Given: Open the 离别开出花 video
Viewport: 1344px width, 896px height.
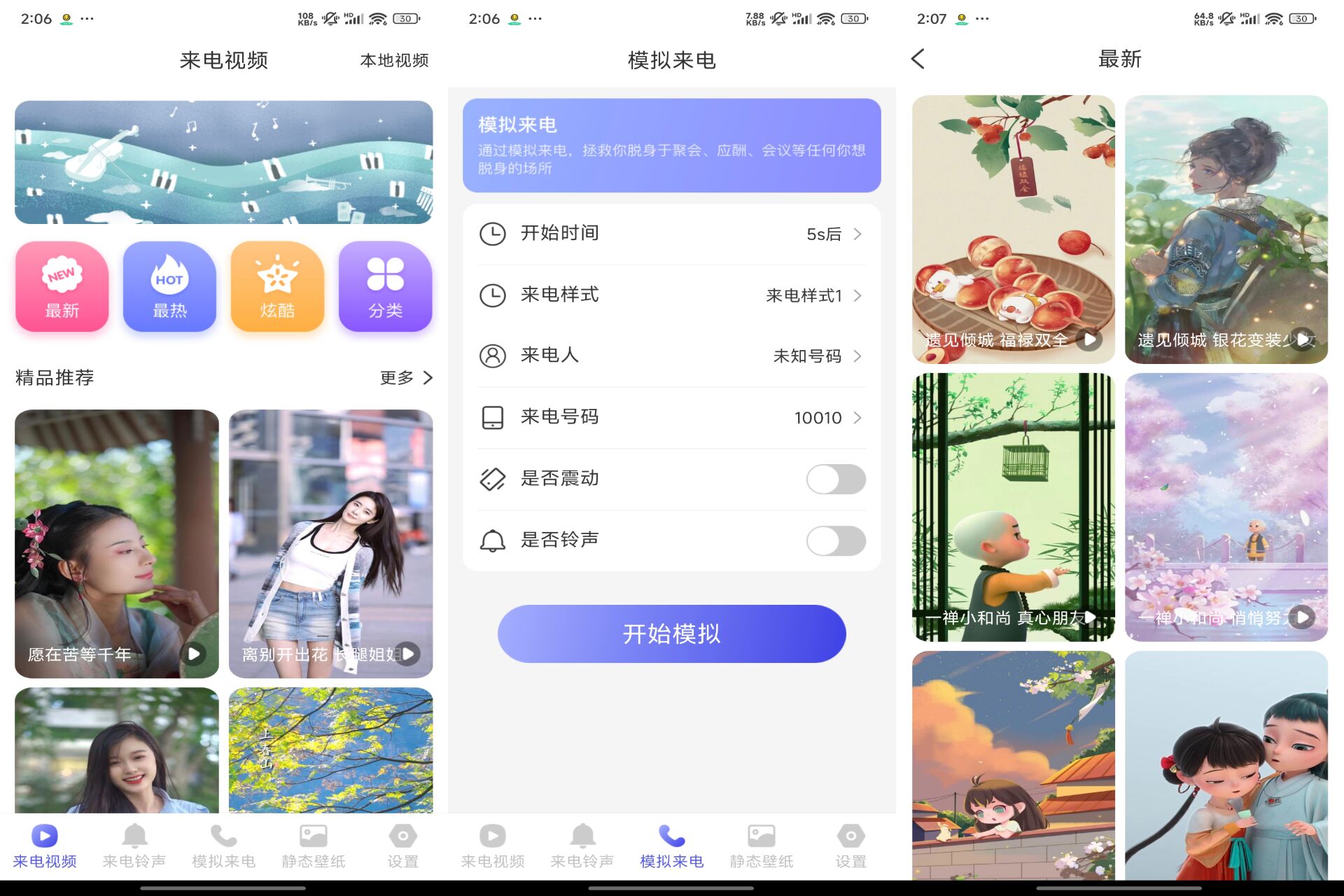Looking at the screenshot, I should click(330, 543).
